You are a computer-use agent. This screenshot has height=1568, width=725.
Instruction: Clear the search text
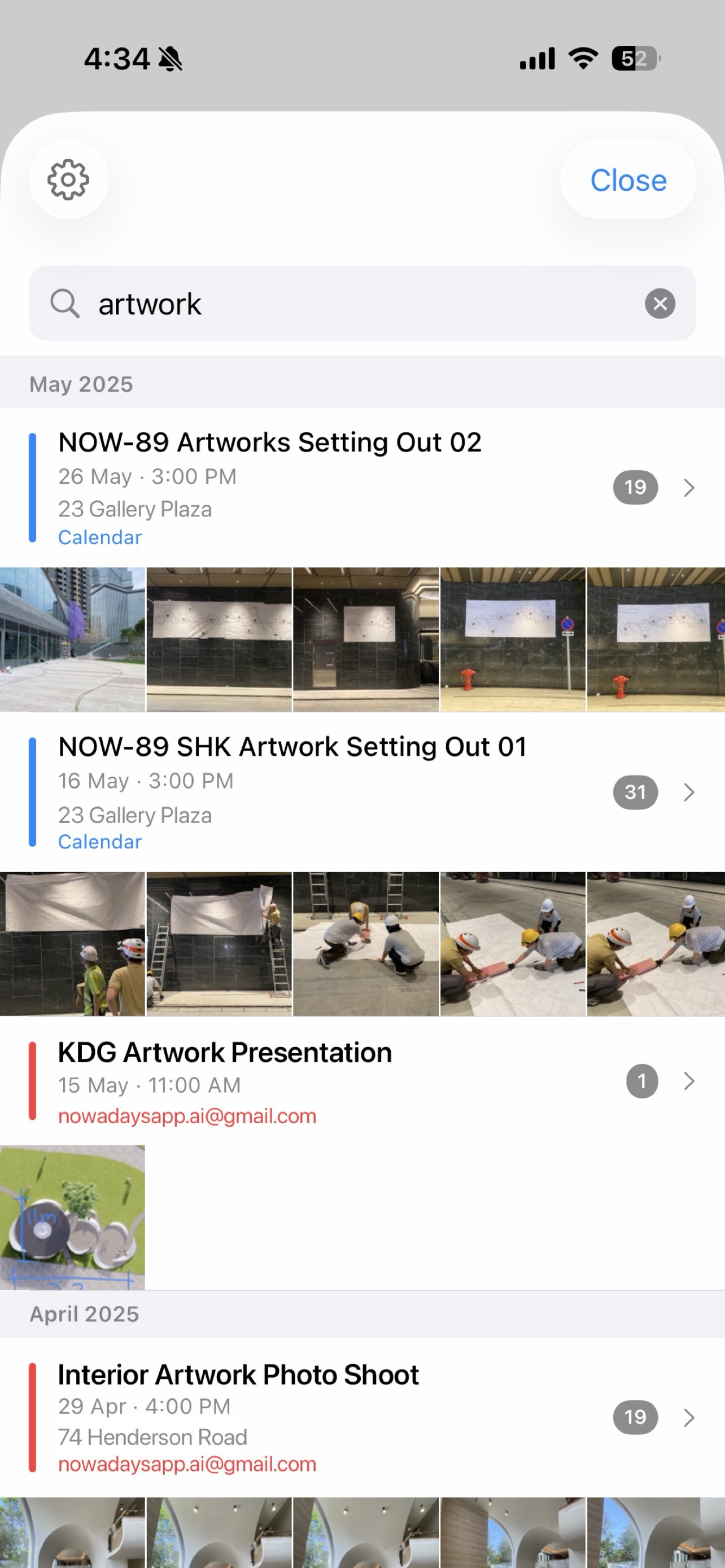pyautogui.click(x=660, y=303)
